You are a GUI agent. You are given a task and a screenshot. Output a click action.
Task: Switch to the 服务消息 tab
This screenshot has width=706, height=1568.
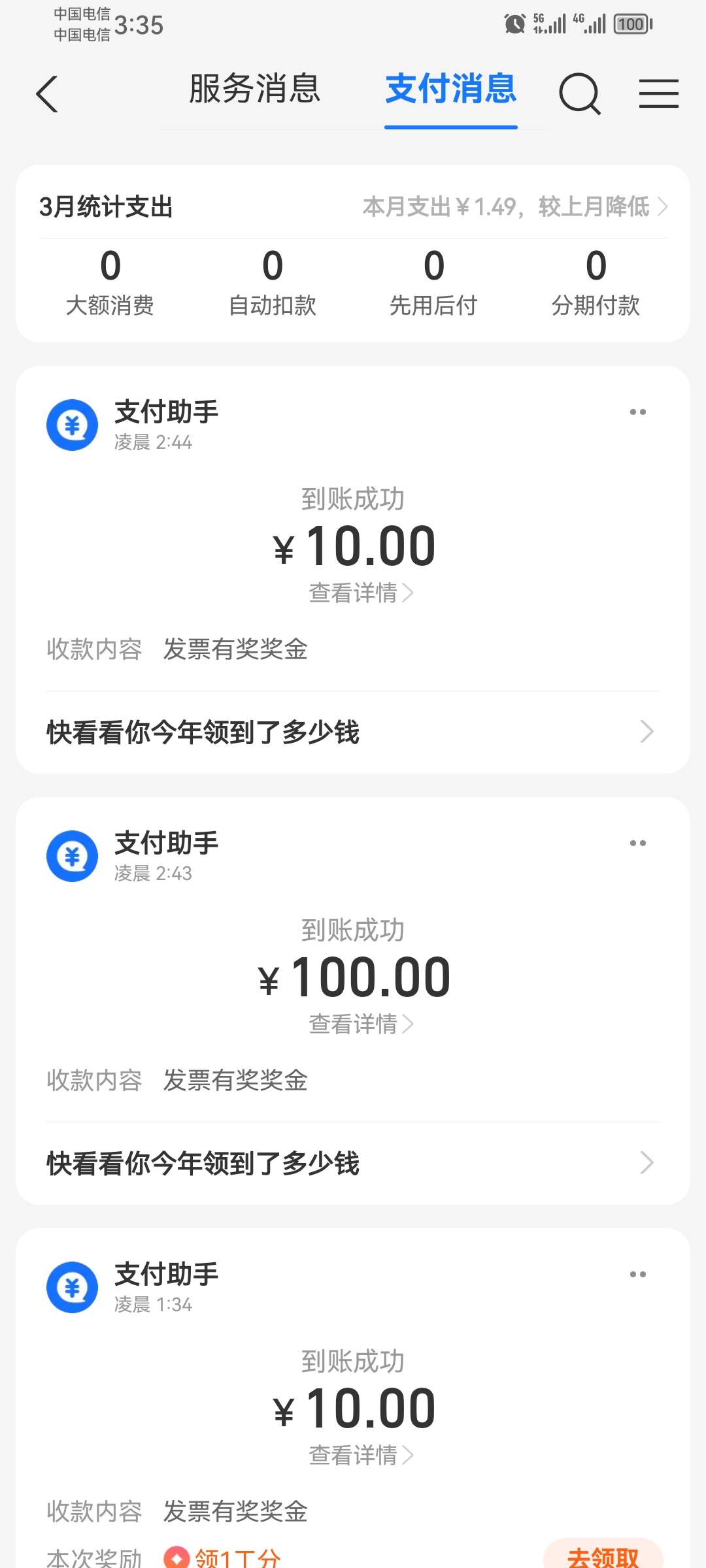(x=254, y=89)
